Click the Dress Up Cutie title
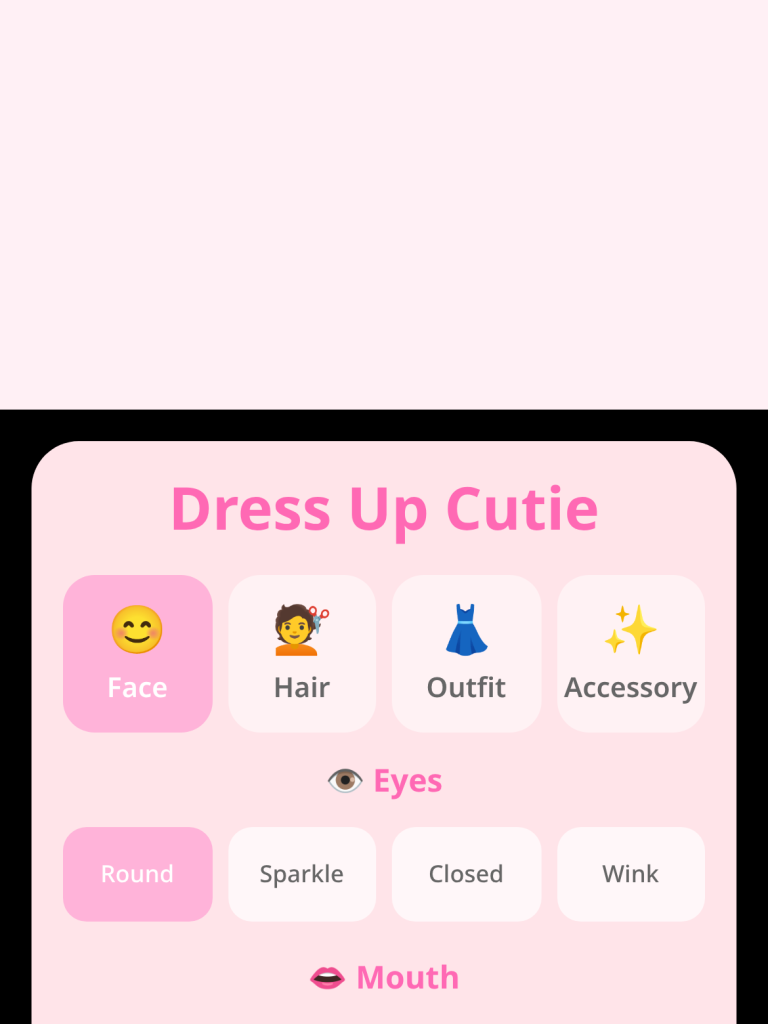This screenshot has height=1024, width=768. (384, 508)
